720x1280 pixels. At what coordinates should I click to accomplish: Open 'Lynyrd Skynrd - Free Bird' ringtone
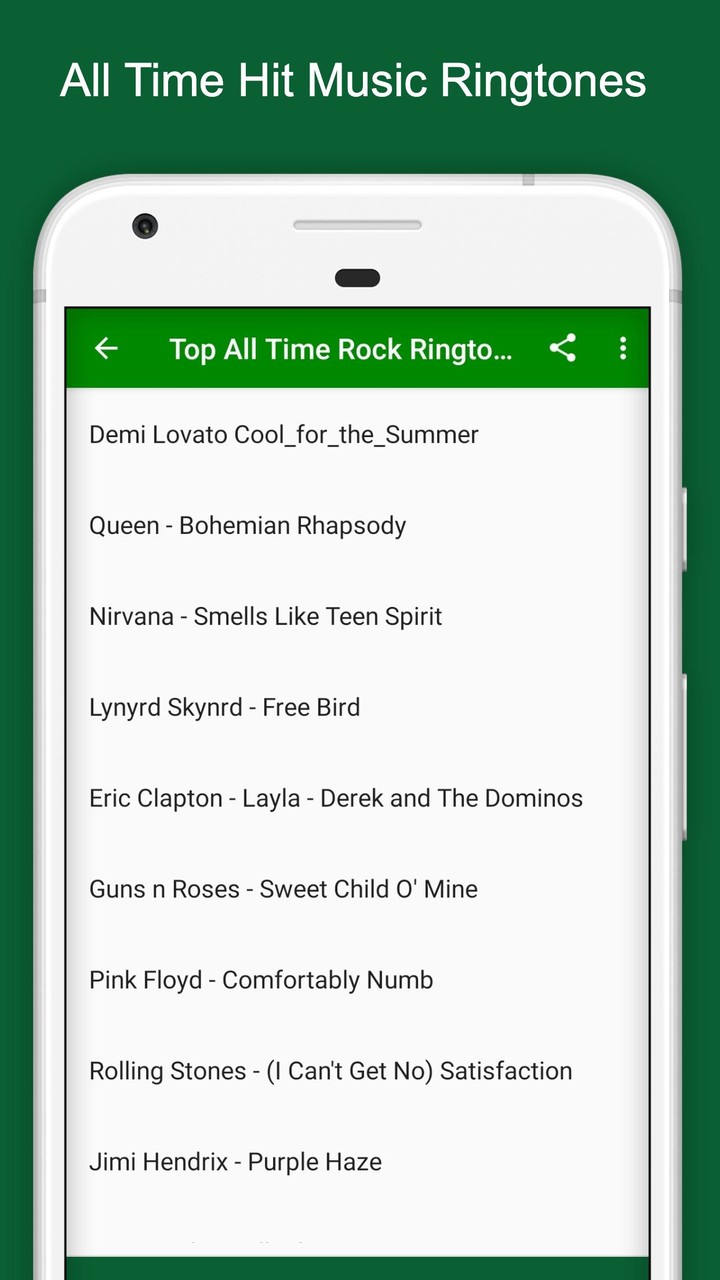click(224, 707)
